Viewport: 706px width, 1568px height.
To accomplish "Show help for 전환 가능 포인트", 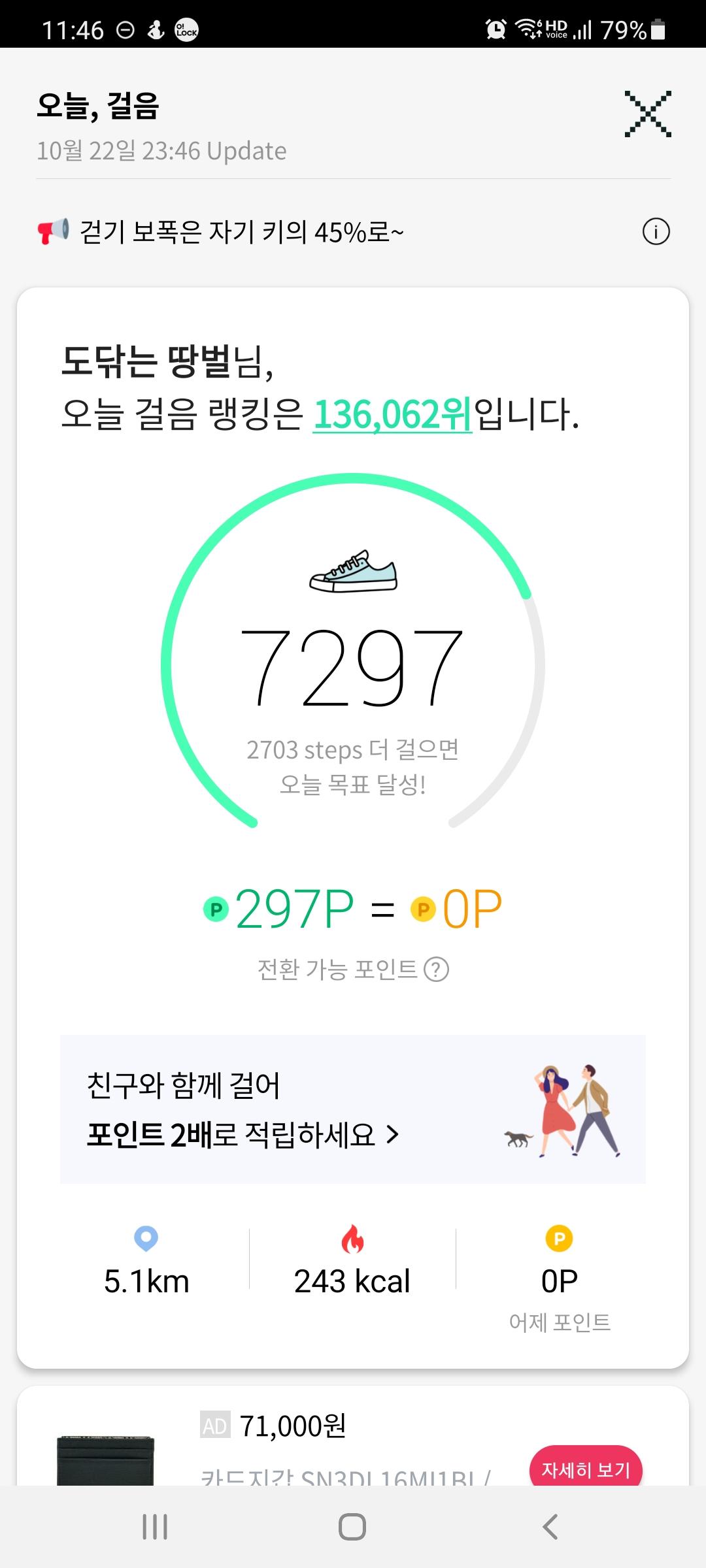I will pyautogui.click(x=437, y=970).
